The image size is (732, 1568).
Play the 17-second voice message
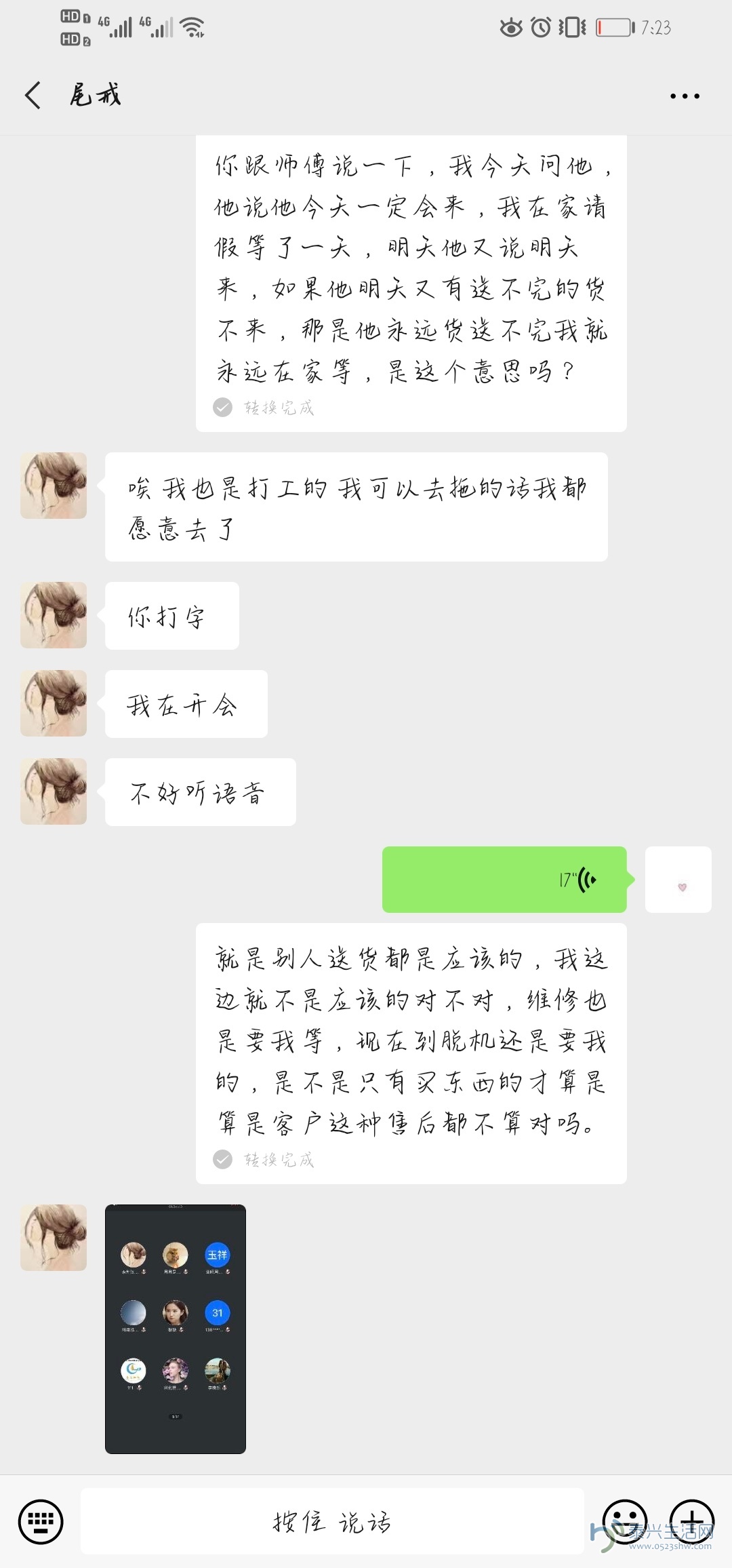504,879
